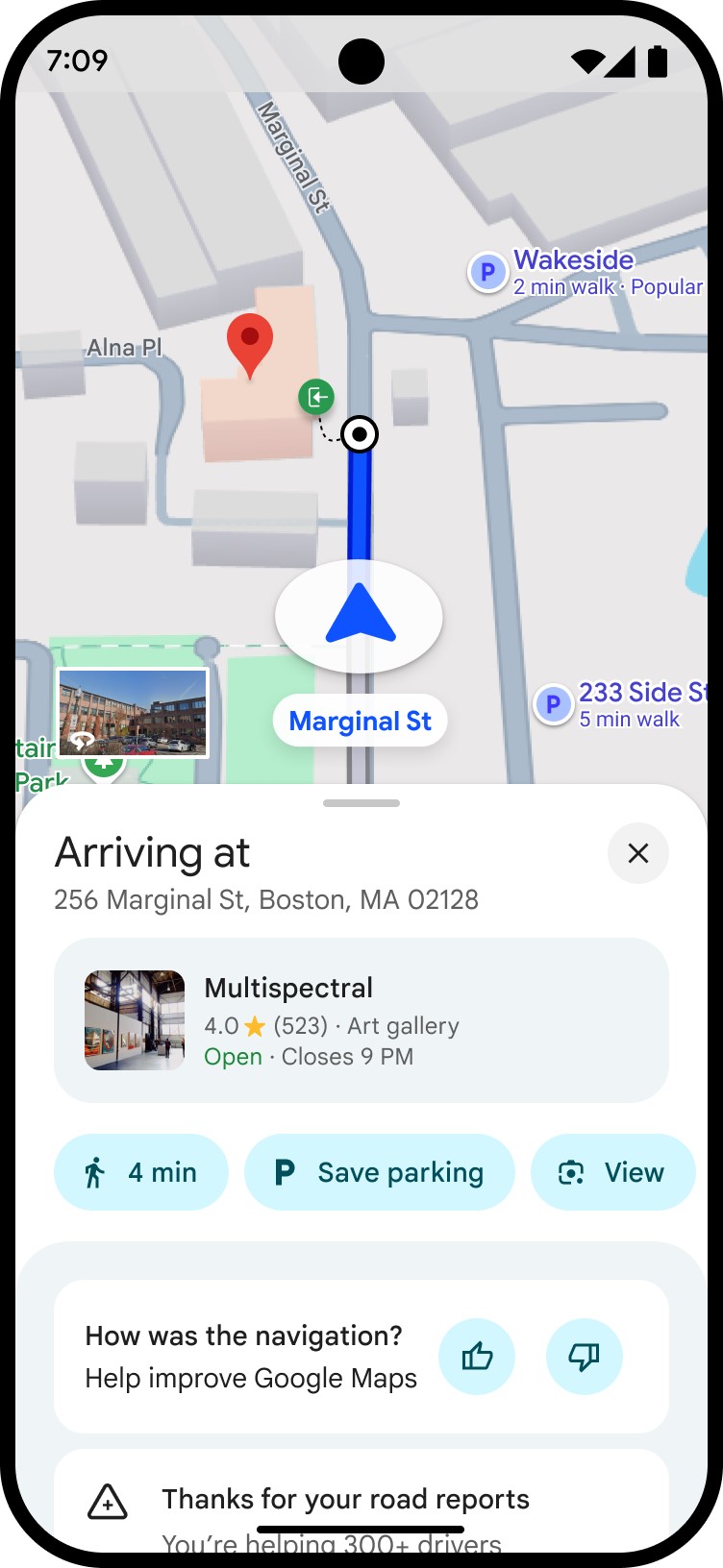Select the 233 Side St parking marker
This screenshot has height=1568, width=723.
pyautogui.click(x=554, y=704)
